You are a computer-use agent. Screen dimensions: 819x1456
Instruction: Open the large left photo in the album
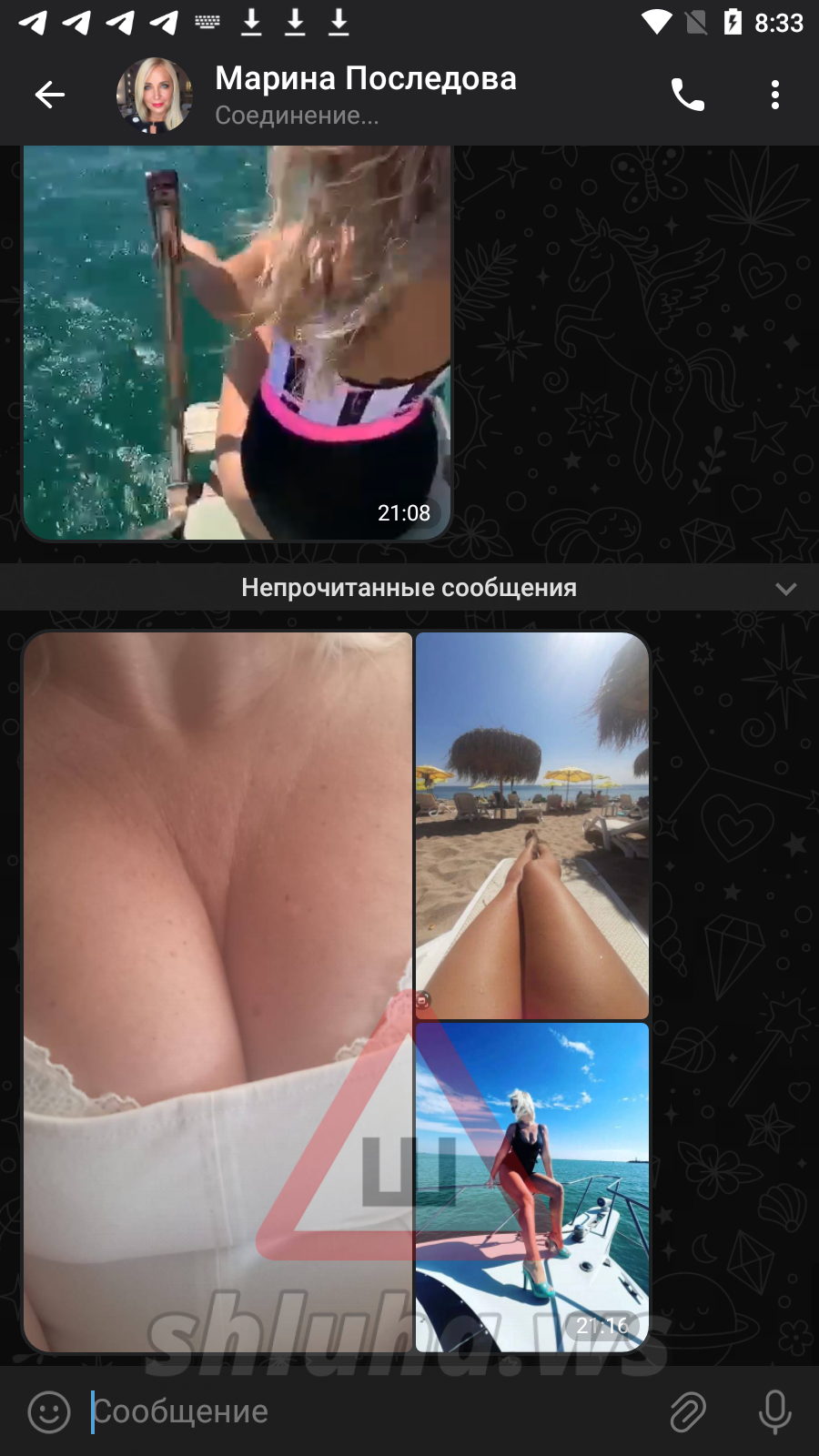point(217,992)
